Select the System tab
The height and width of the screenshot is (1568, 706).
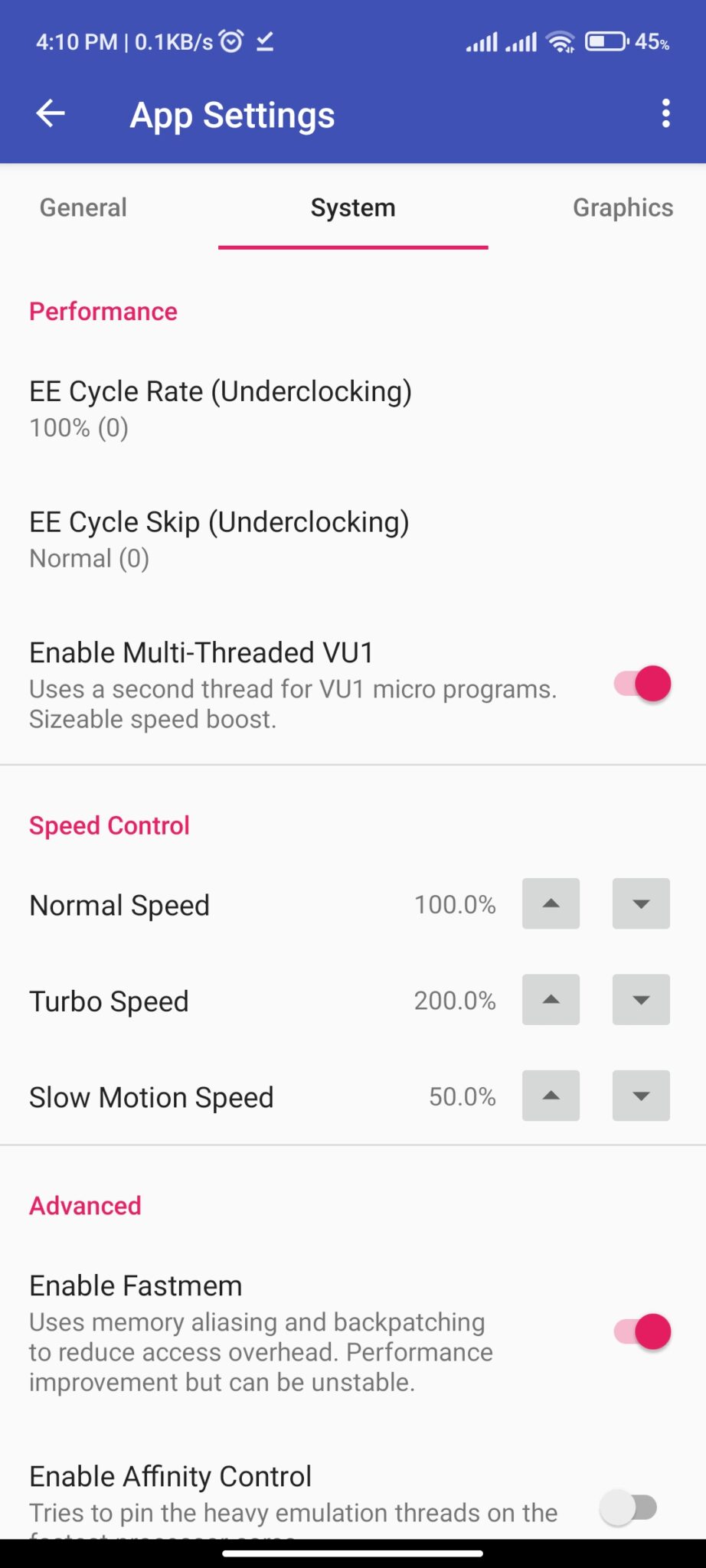coord(352,207)
